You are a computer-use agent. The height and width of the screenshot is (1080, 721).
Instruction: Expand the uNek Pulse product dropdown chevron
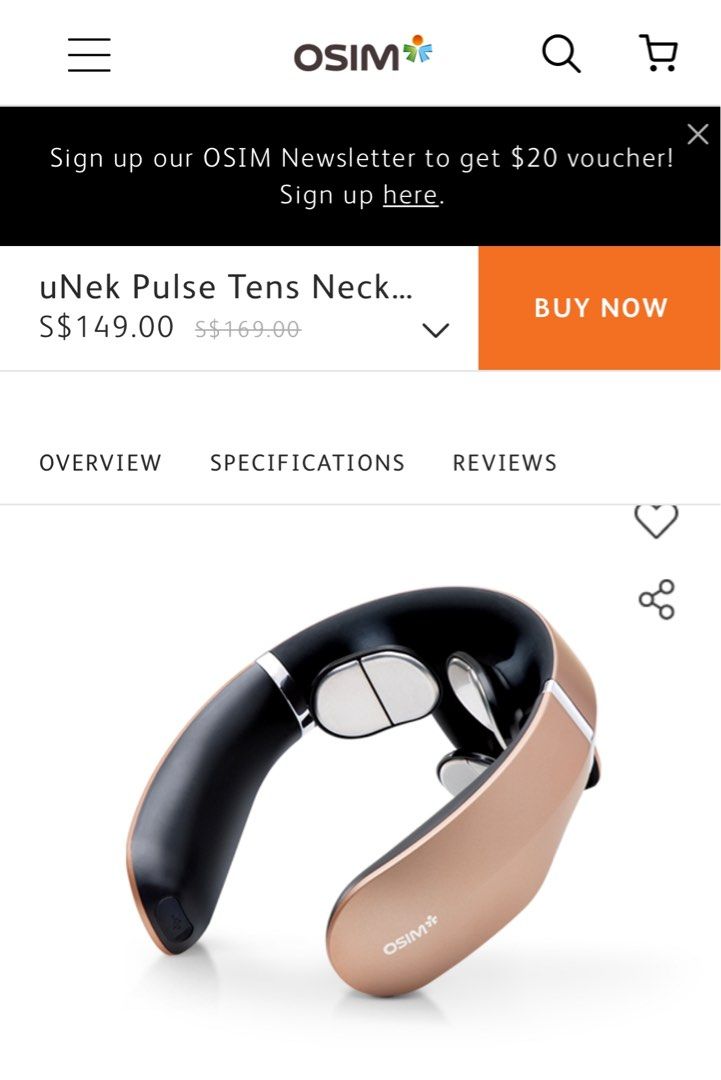click(x=436, y=330)
